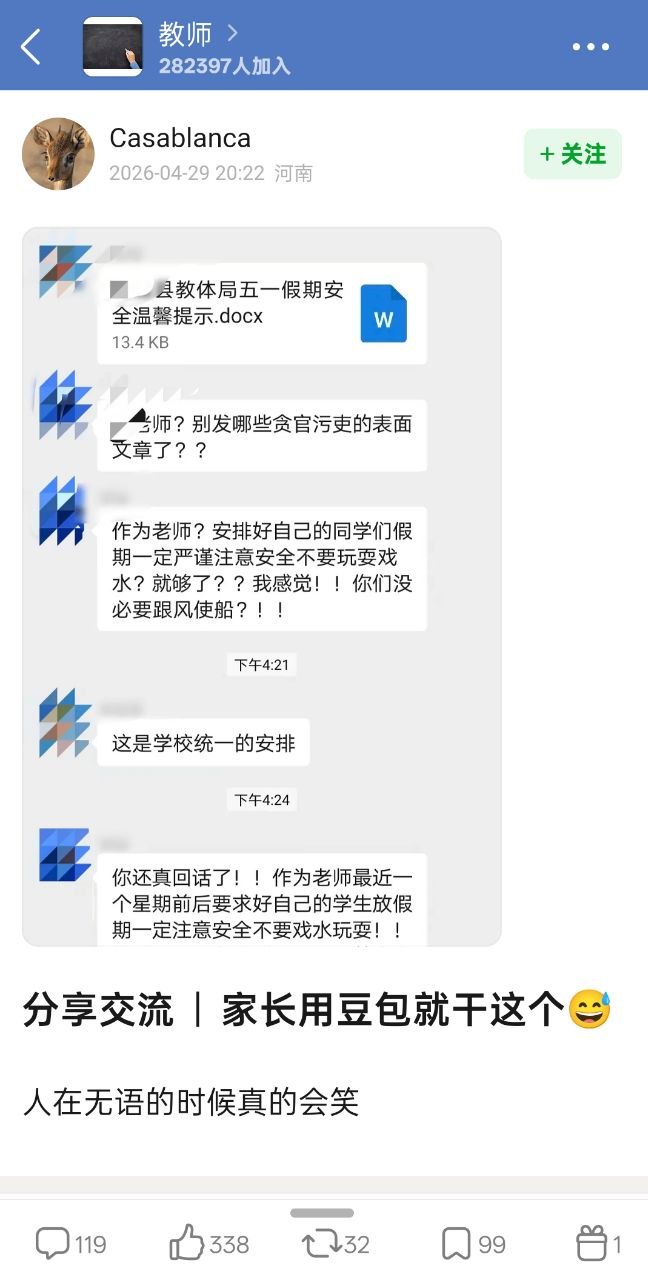The width and height of the screenshot is (648, 1280).
Task: Bookmark the post with 99 saves
Action: (x=473, y=1244)
